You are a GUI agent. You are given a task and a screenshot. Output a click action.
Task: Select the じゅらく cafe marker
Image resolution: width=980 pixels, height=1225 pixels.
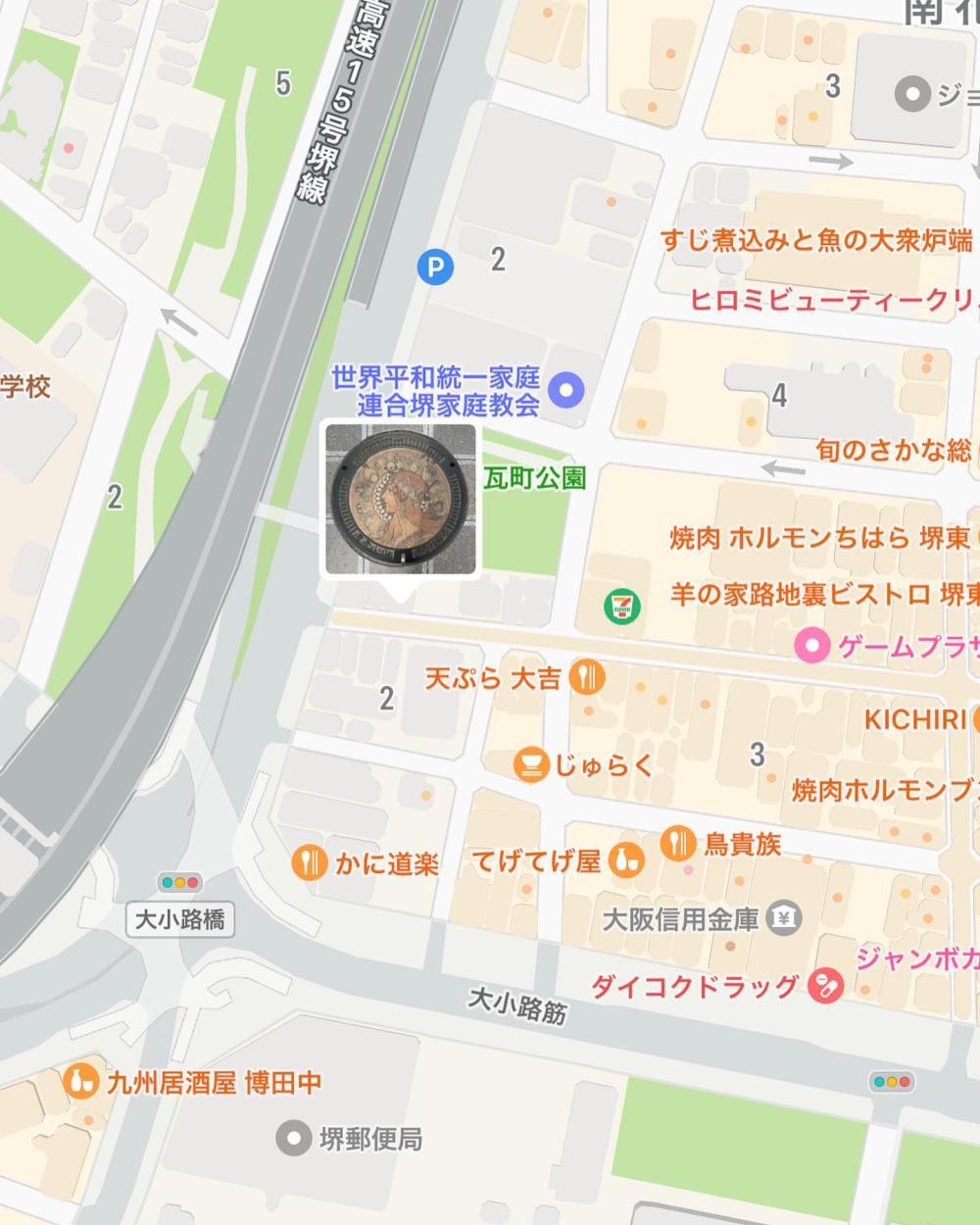[531, 764]
